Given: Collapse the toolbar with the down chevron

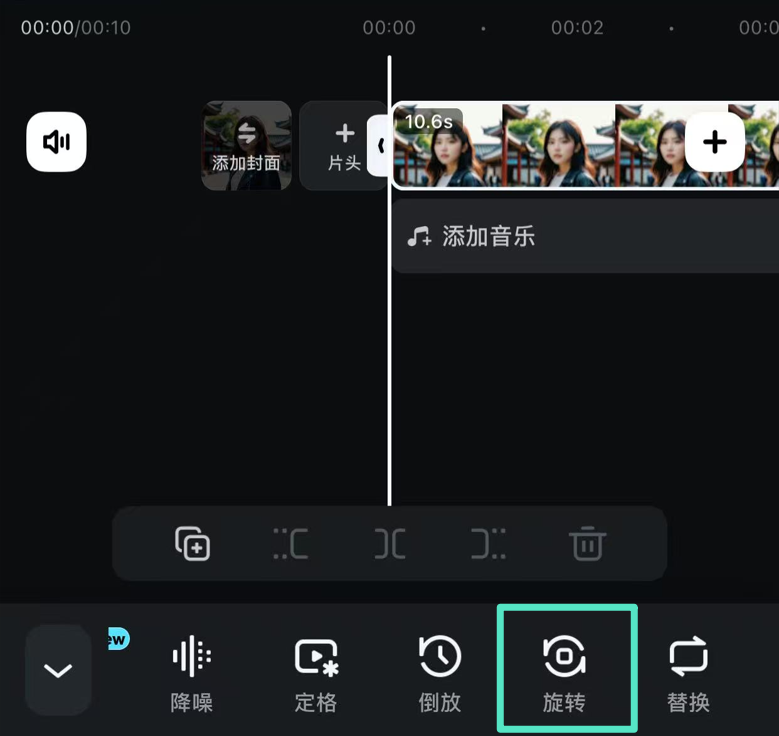Looking at the screenshot, I should coord(58,670).
